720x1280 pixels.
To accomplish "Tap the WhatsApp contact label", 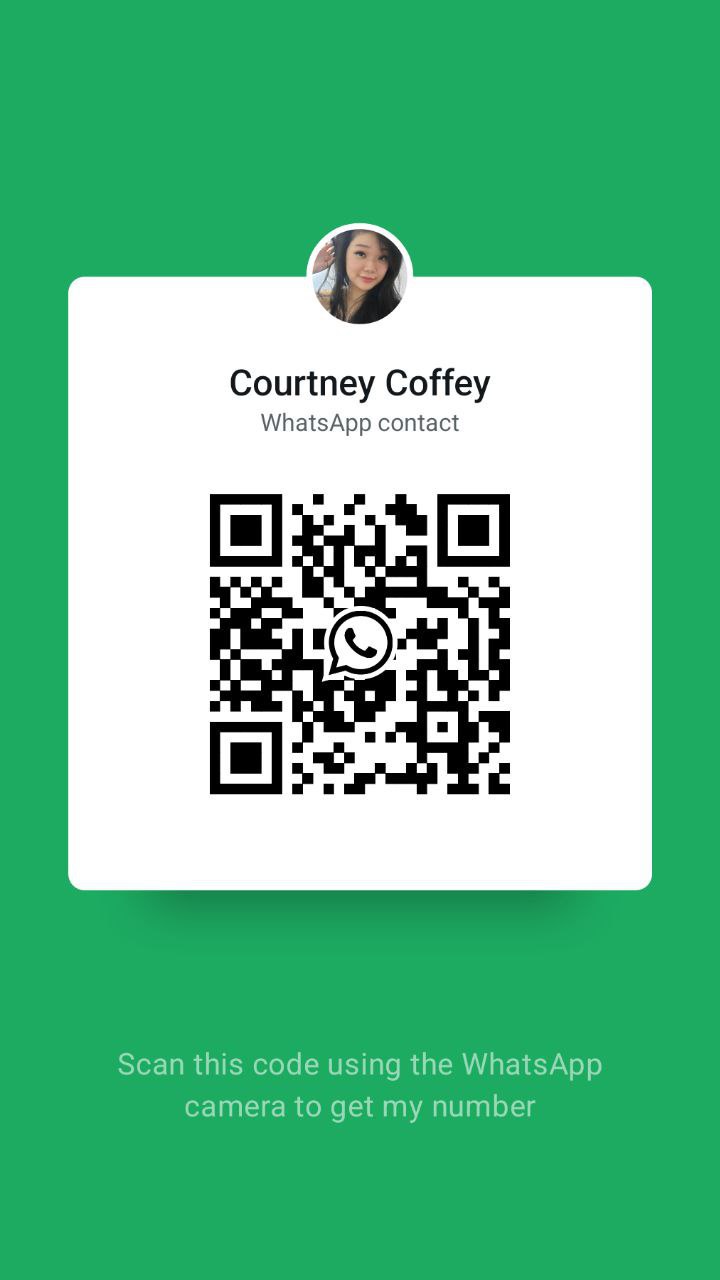I will click(359, 423).
